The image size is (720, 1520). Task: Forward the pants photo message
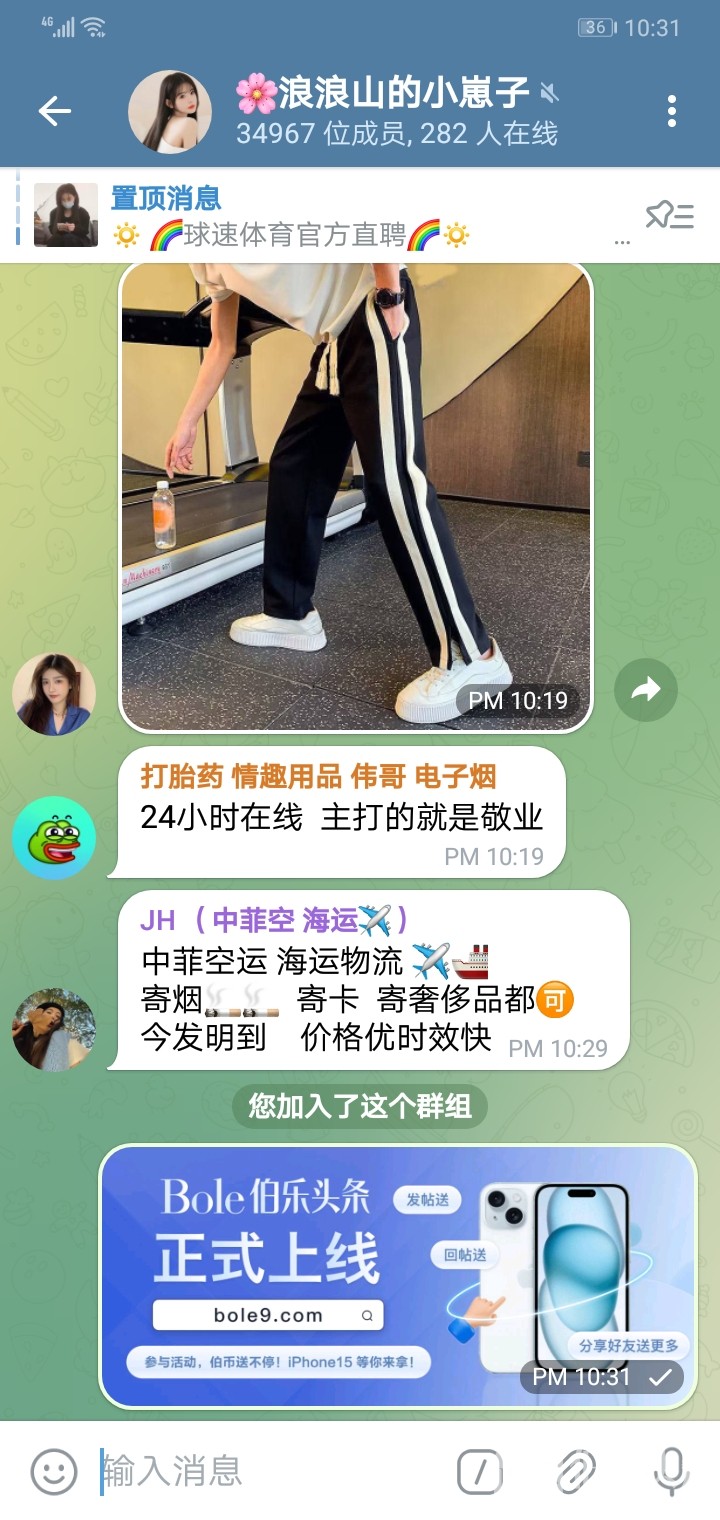tap(646, 689)
